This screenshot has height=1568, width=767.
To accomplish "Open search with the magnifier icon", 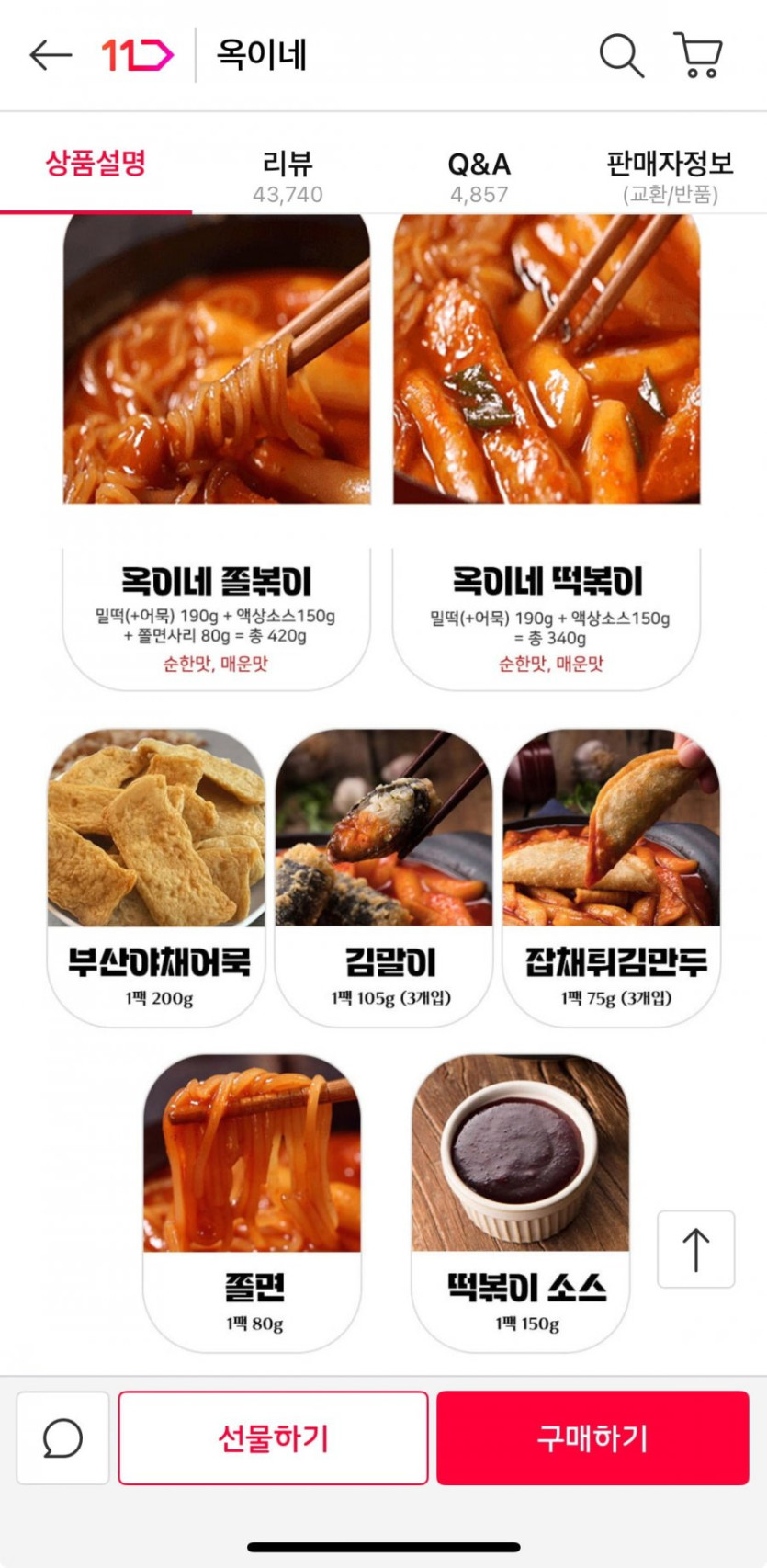I will click(621, 55).
